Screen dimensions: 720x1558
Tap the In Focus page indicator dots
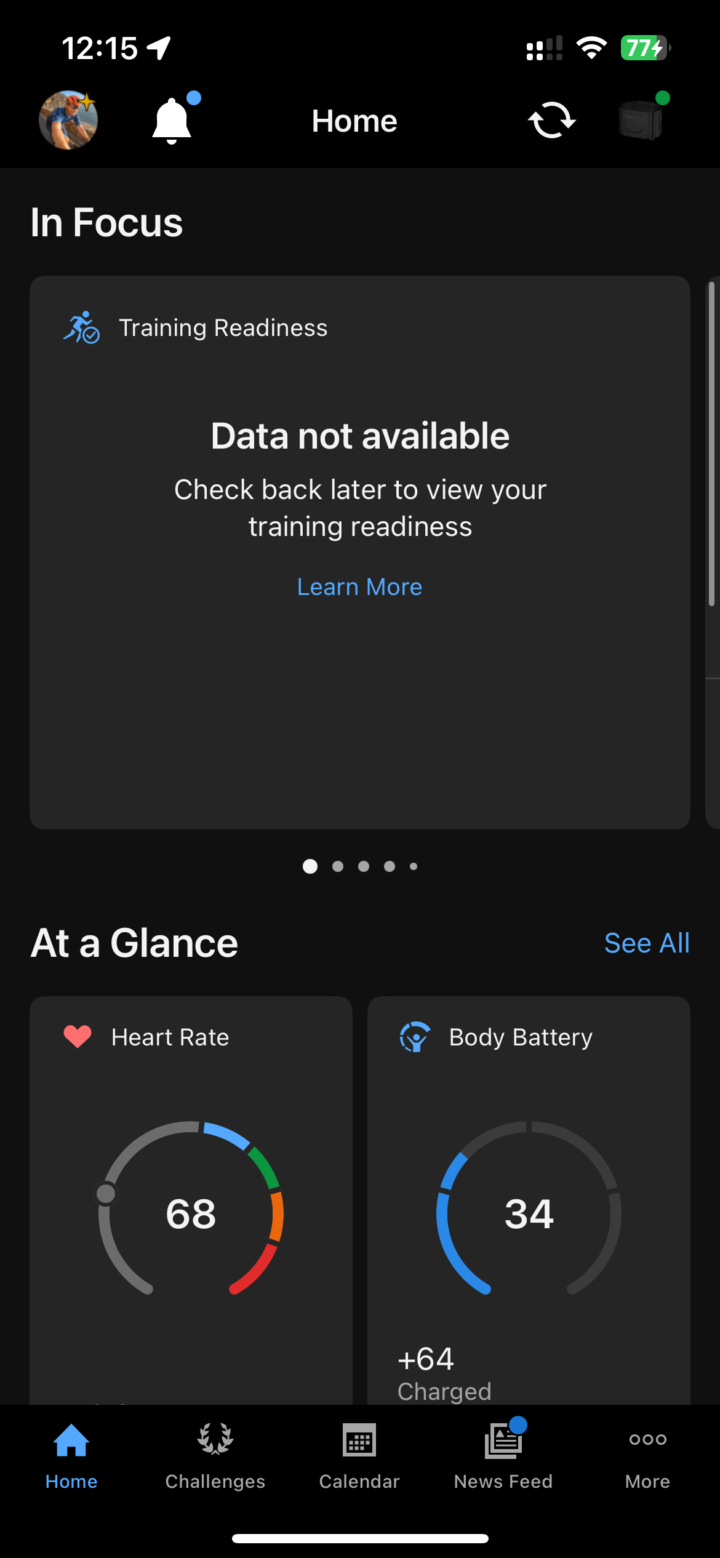[360, 866]
